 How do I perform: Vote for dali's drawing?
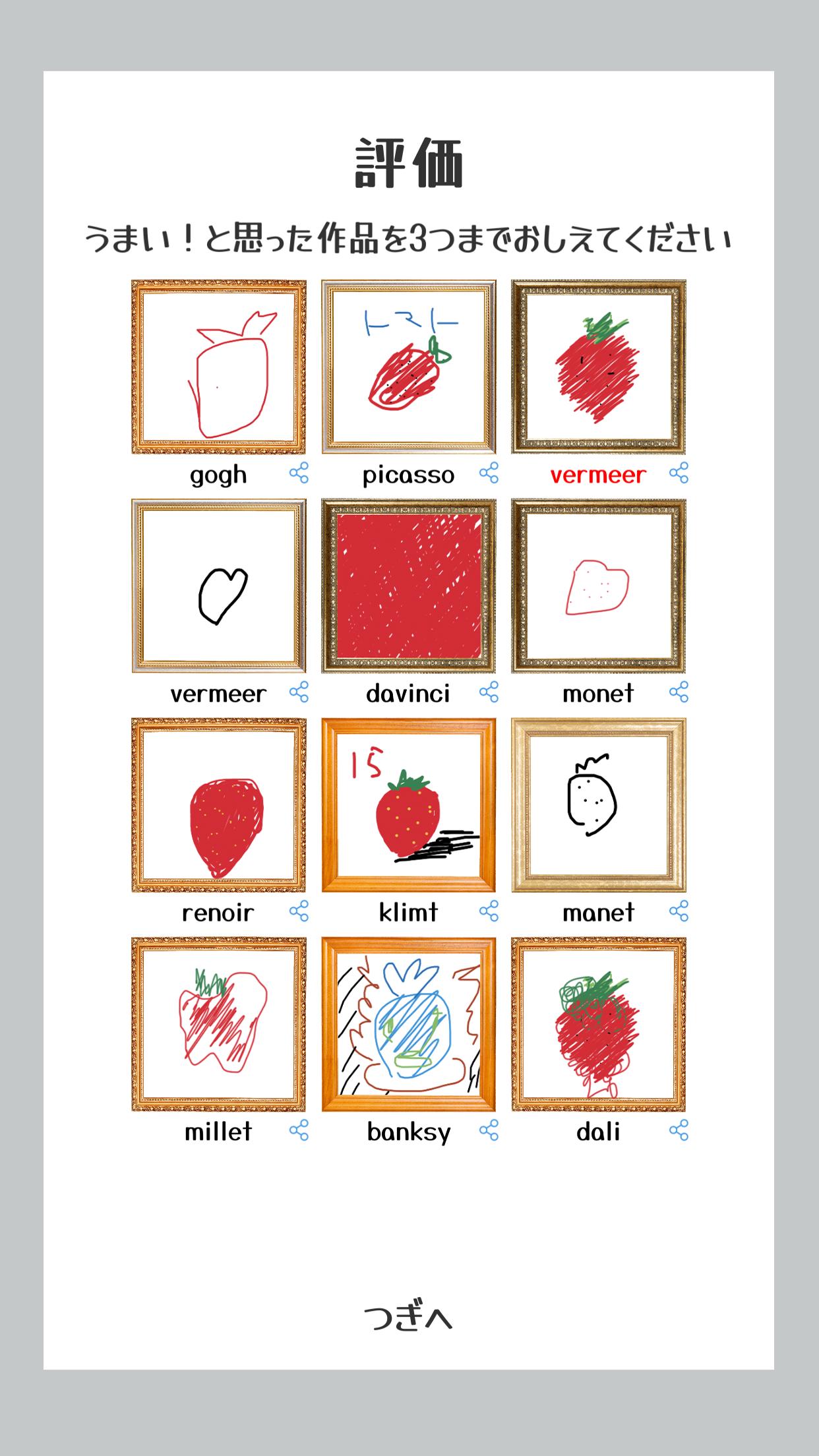pos(598,1024)
